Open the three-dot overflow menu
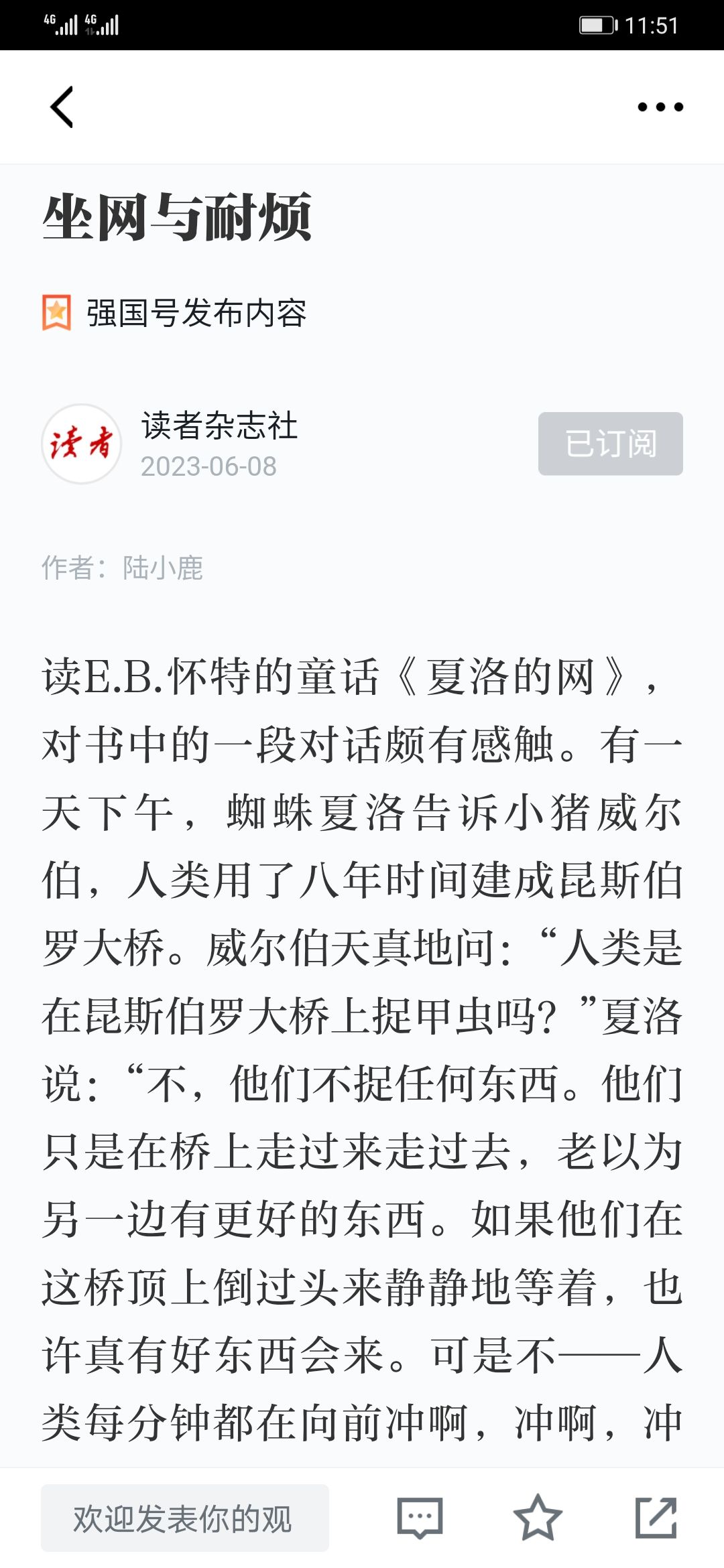The height and width of the screenshot is (1568, 724). tap(660, 107)
